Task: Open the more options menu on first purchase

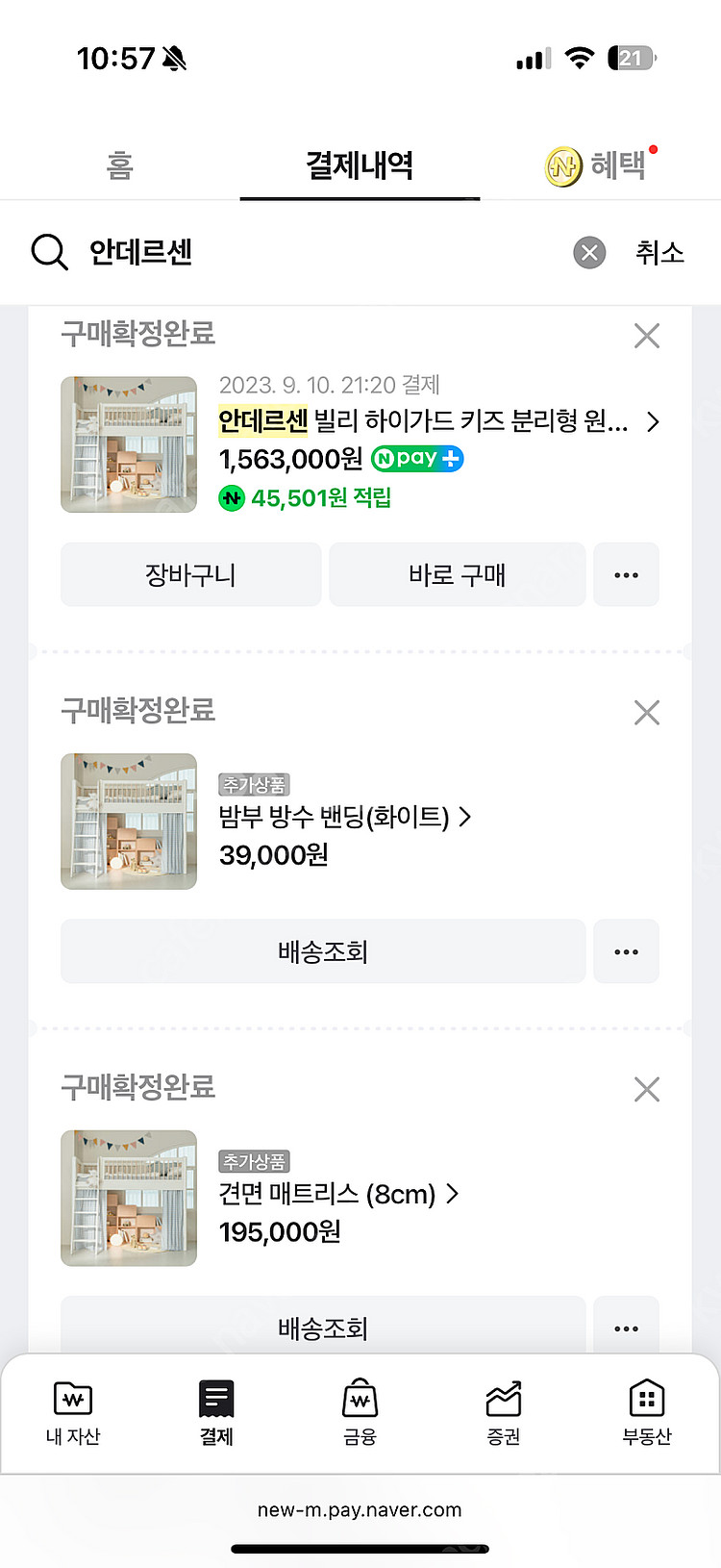Action: pyautogui.click(x=626, y=574)
